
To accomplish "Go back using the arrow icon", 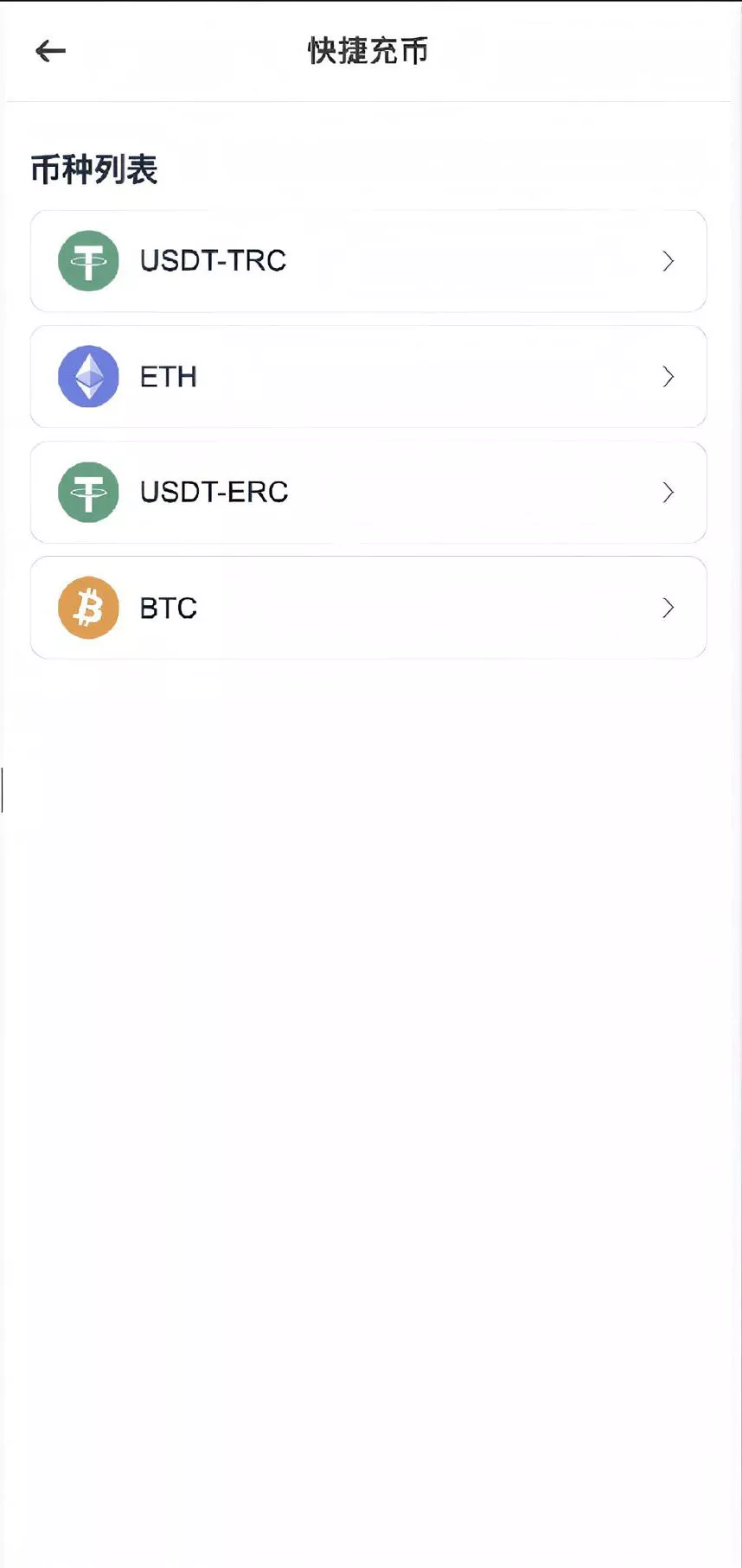I will click(x=50, y=52).
